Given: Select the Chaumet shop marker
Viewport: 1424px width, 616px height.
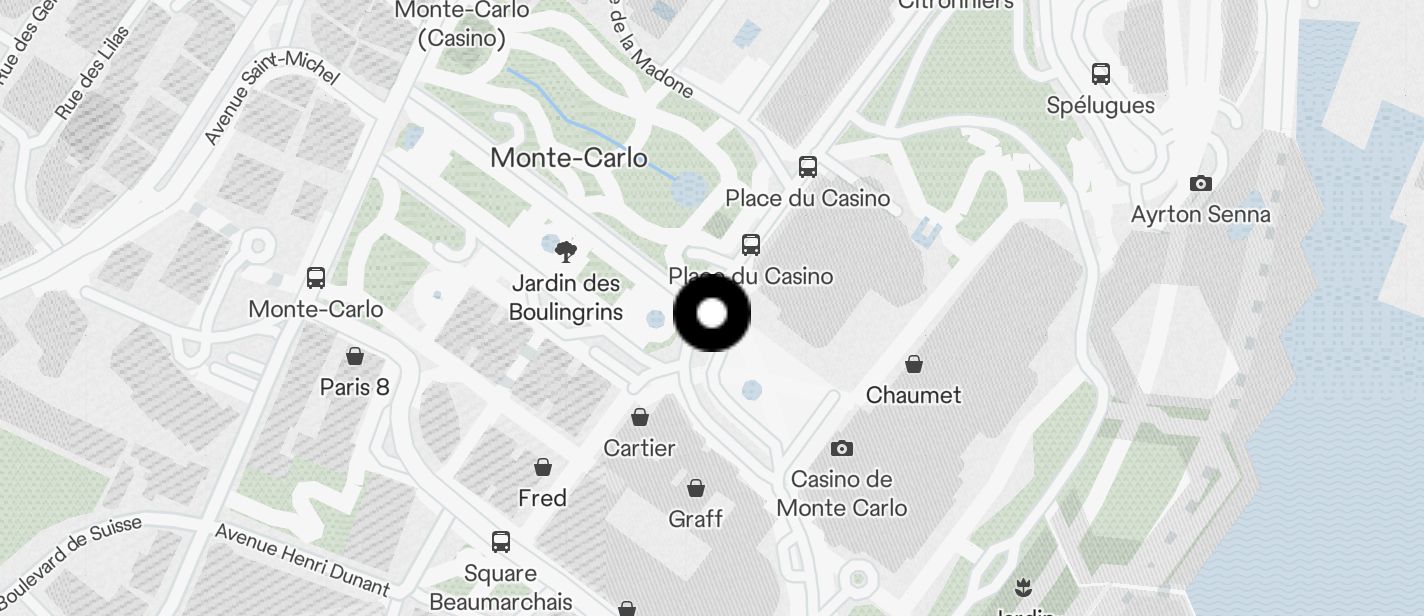Looking at the screenshot, I should pyautogui.click(x=913, y=364).
